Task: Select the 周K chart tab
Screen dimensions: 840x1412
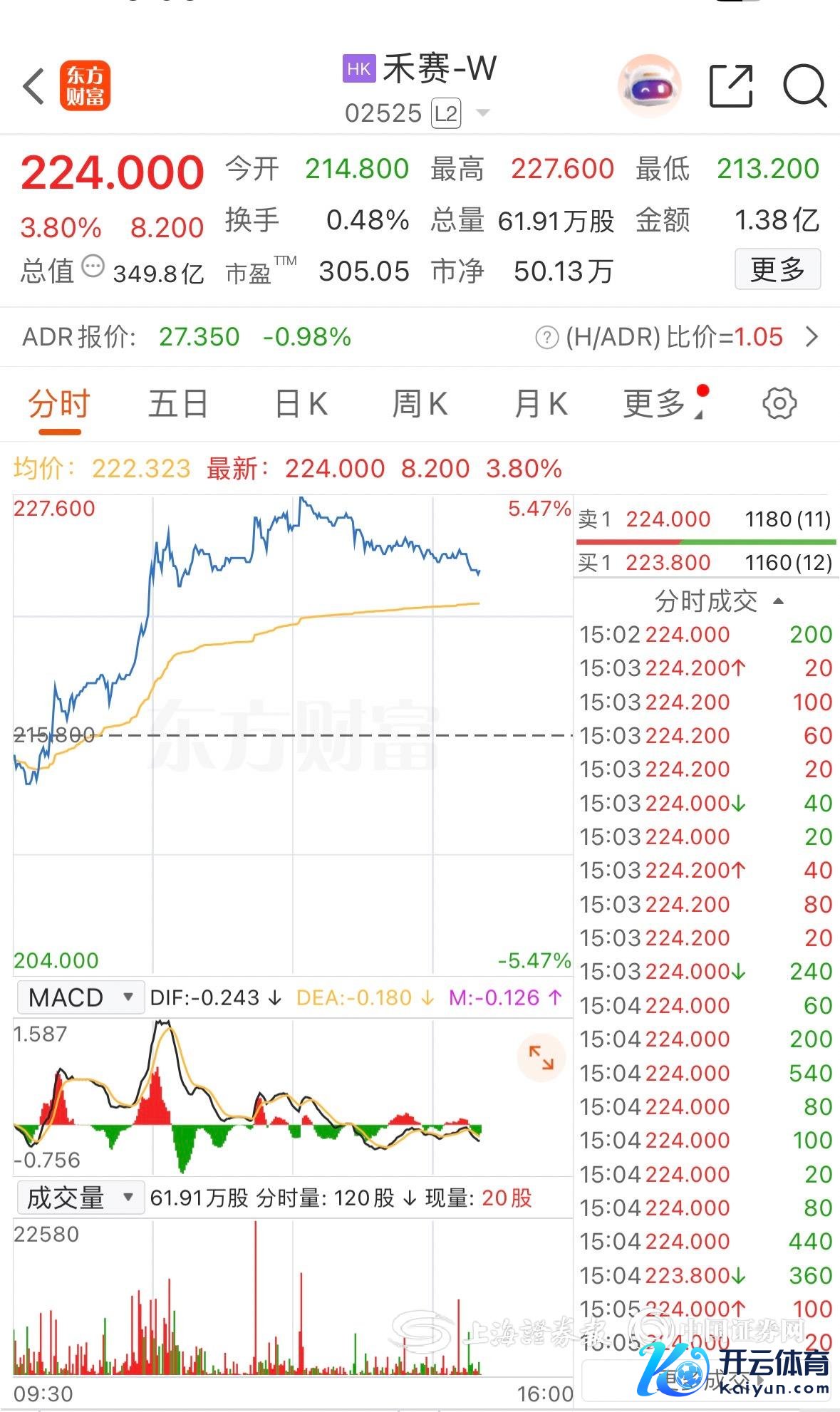Action: (420, 405)
